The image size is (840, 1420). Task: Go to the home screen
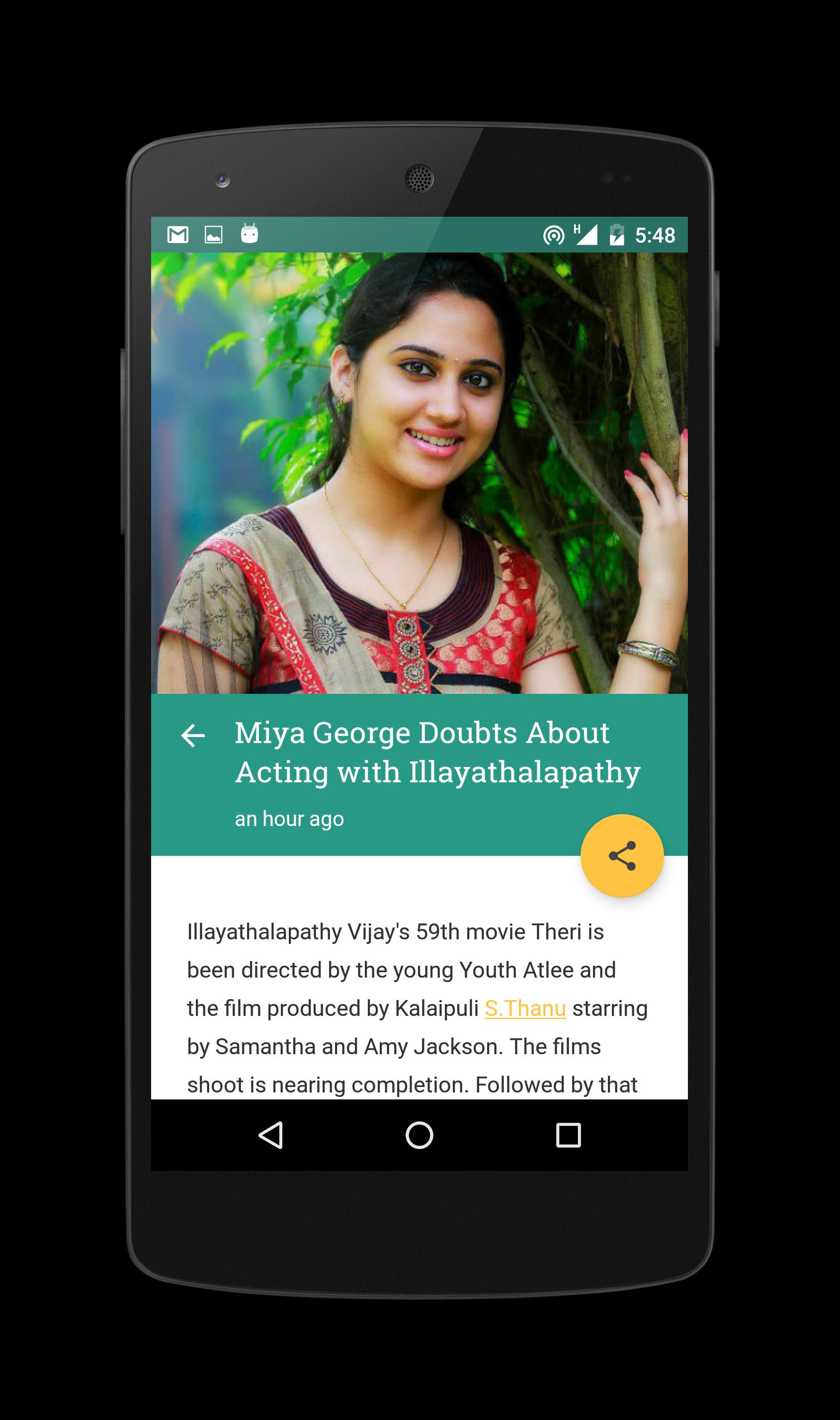tap(420, 1135)
